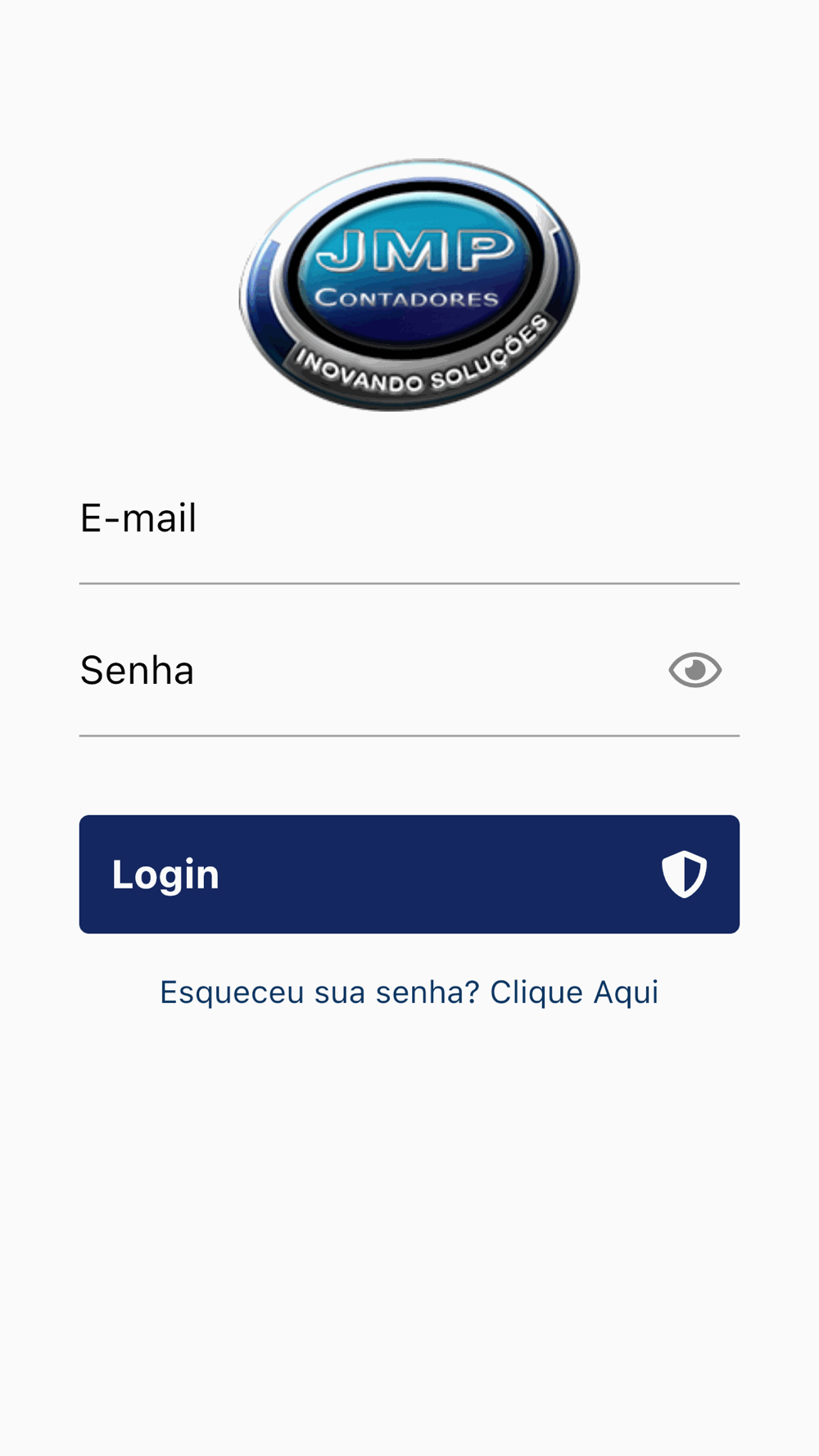Tap the Login button
The image size is (819, 1456).
[x=409, y=874]
